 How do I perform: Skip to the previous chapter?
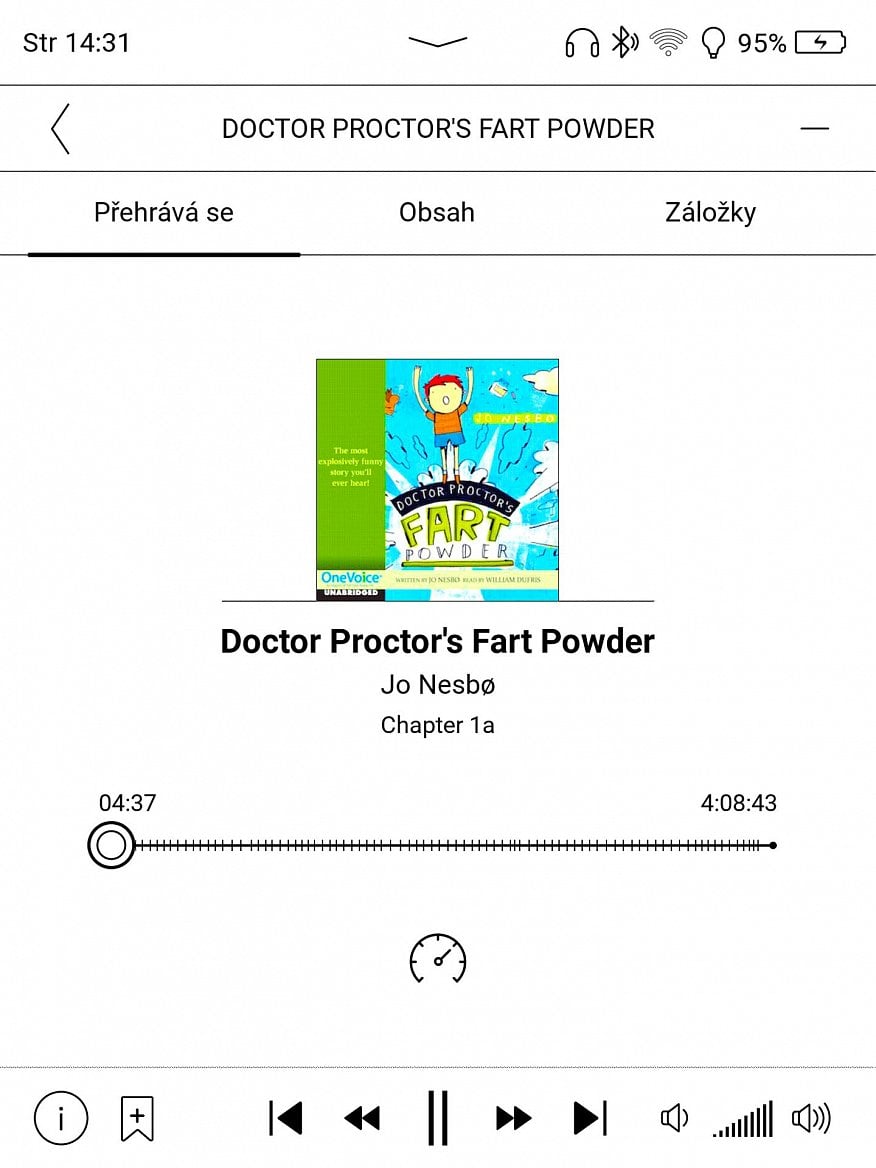[x=286, y=1118]
